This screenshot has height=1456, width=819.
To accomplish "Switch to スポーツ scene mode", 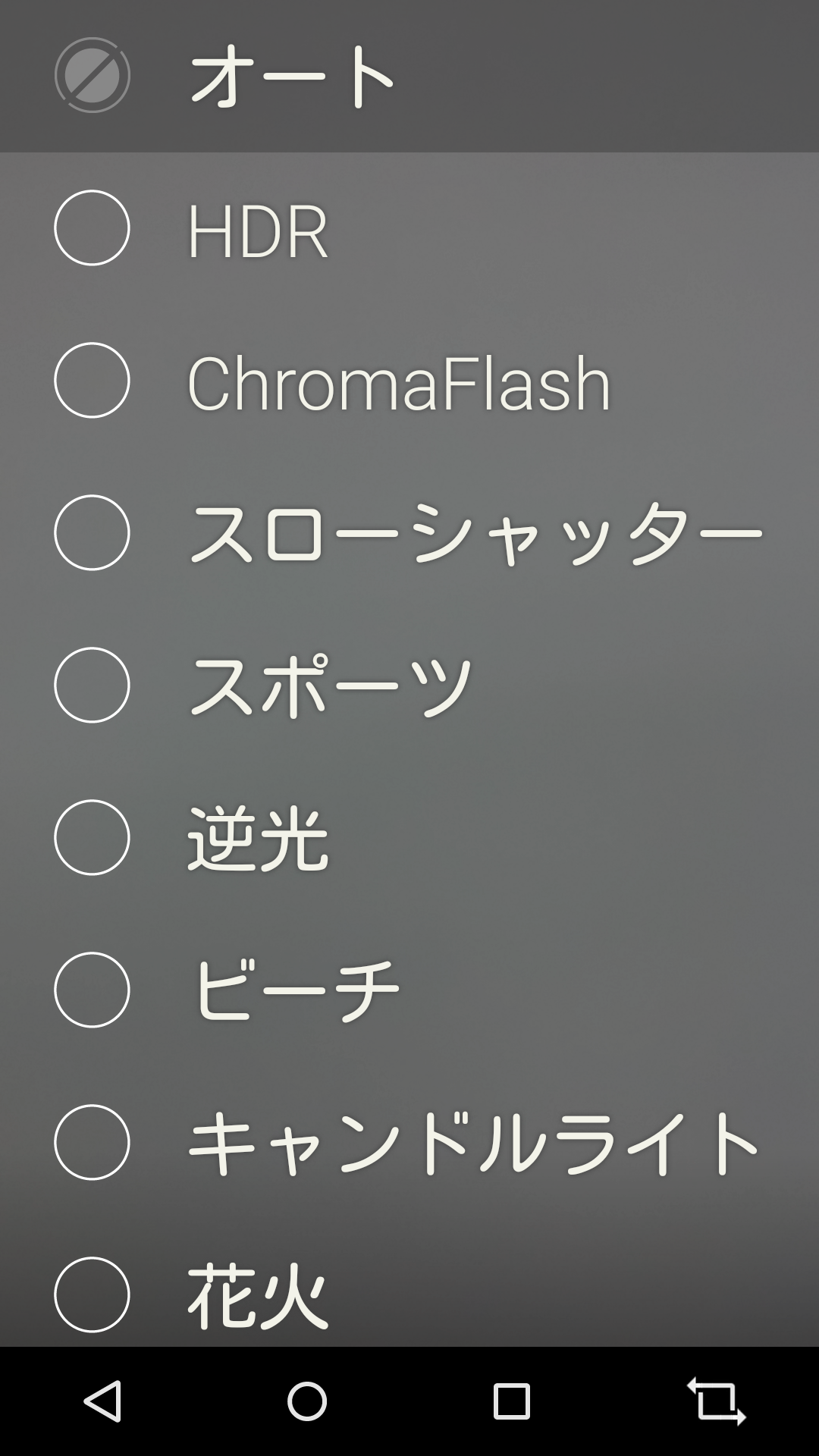I will 409,686.
